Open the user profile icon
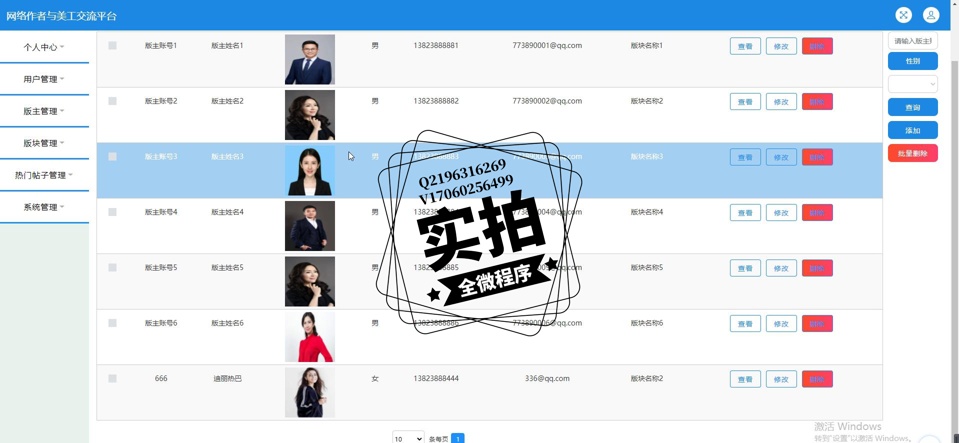Screen dimensions: 959x443 pyautogui.click(x=931, y=15)
